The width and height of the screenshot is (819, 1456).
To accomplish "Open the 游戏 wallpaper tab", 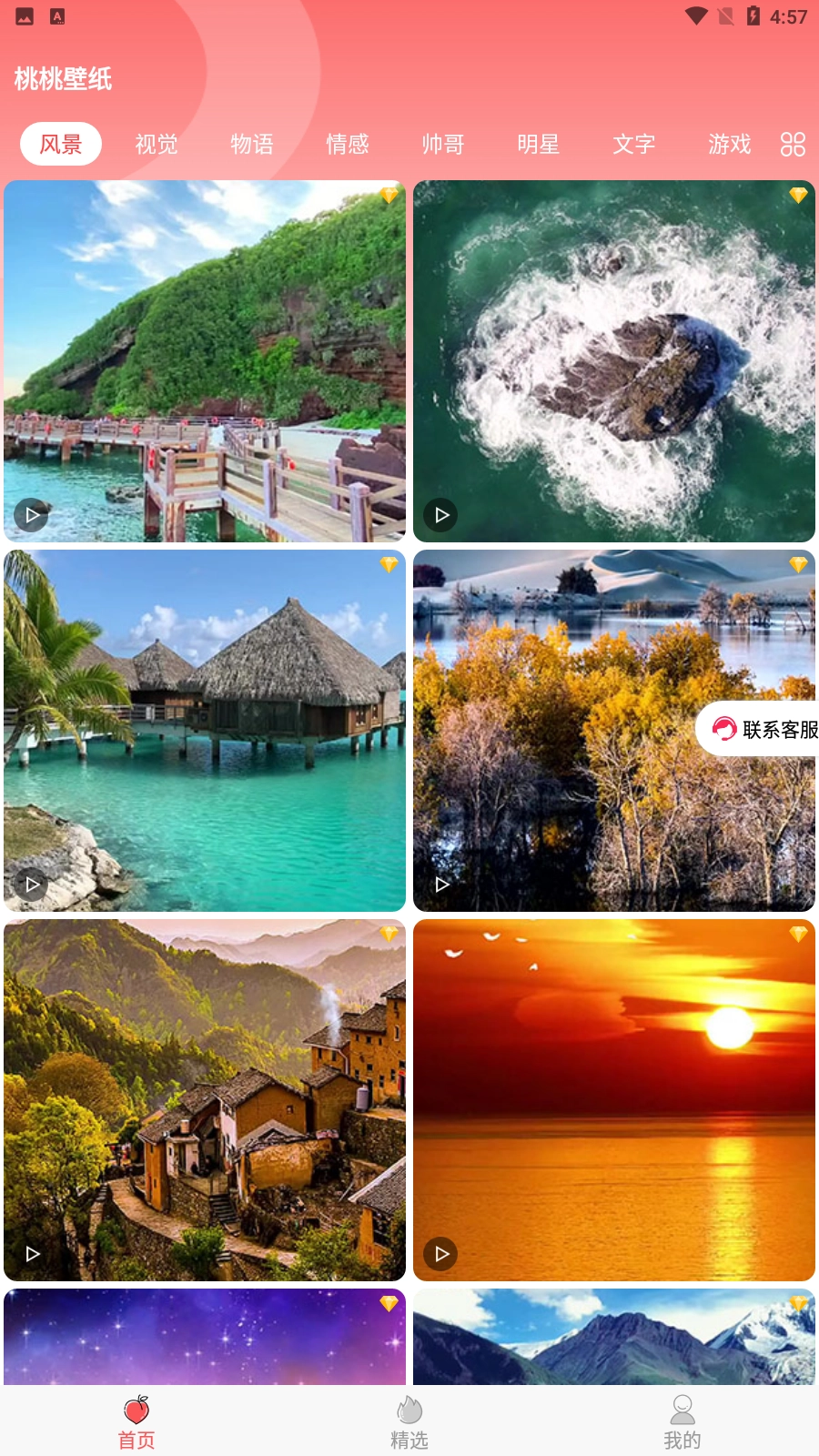I will (730, 144).
